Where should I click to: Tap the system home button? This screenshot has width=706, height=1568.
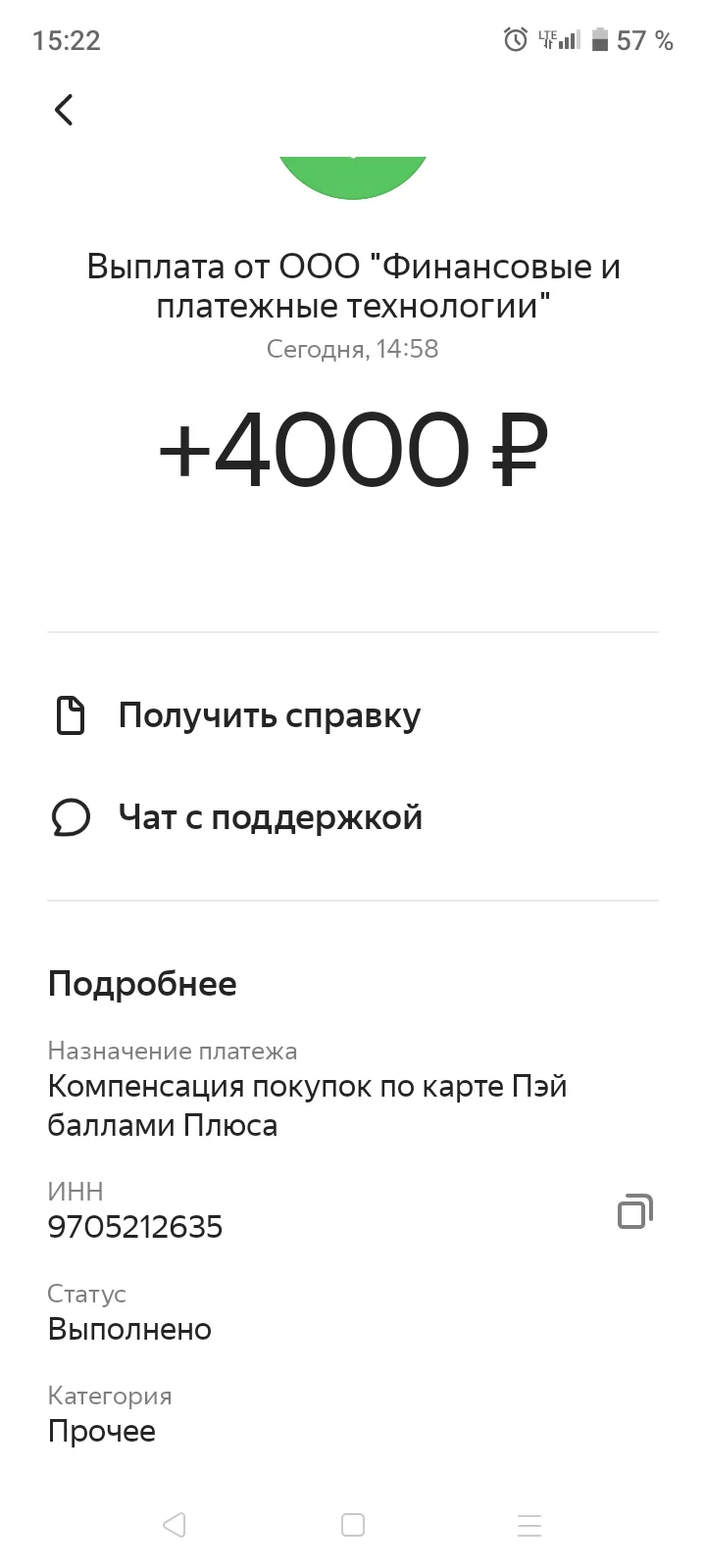(x=353, y=1525)
